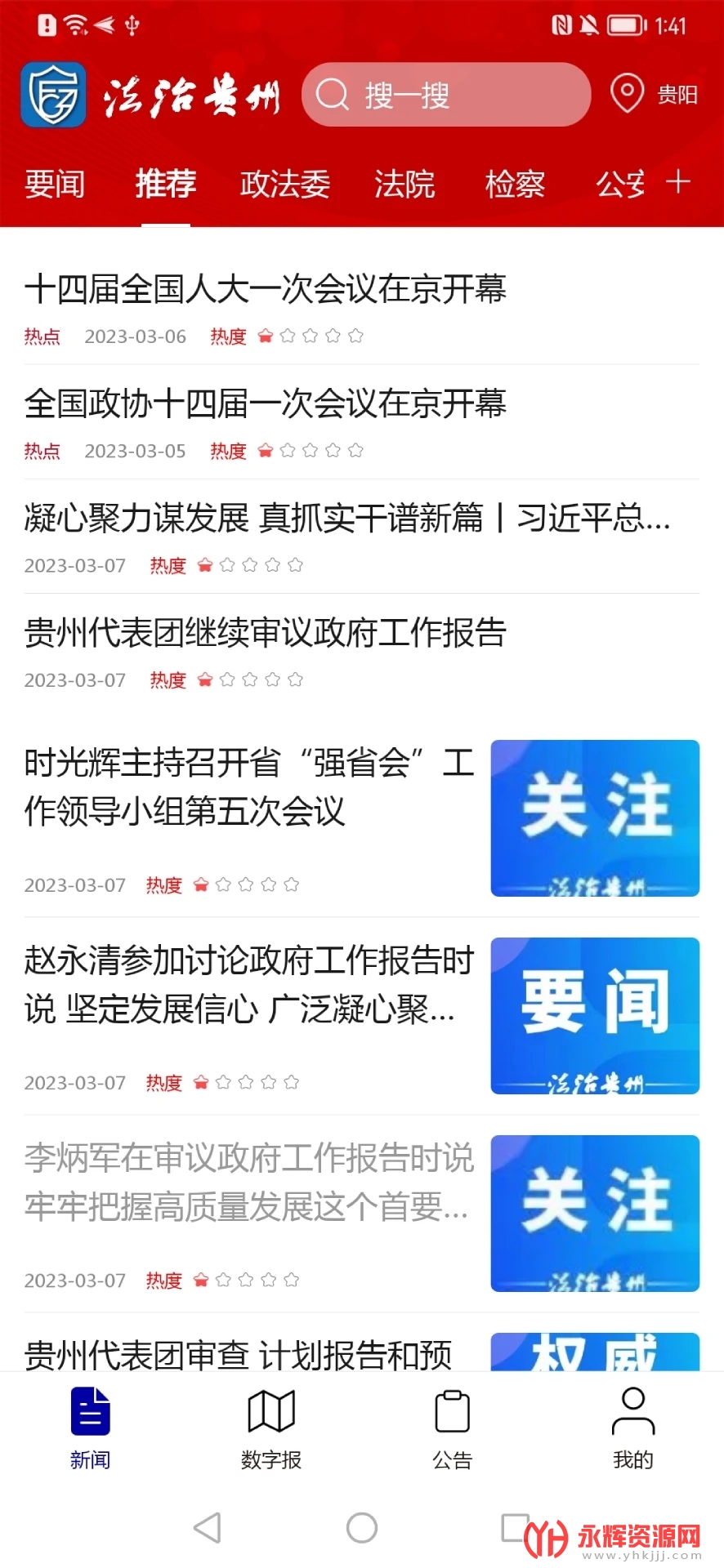Screen dimensions: 724x1568
Task: Select the 法院 tab
Action: (x=404, y=184)
